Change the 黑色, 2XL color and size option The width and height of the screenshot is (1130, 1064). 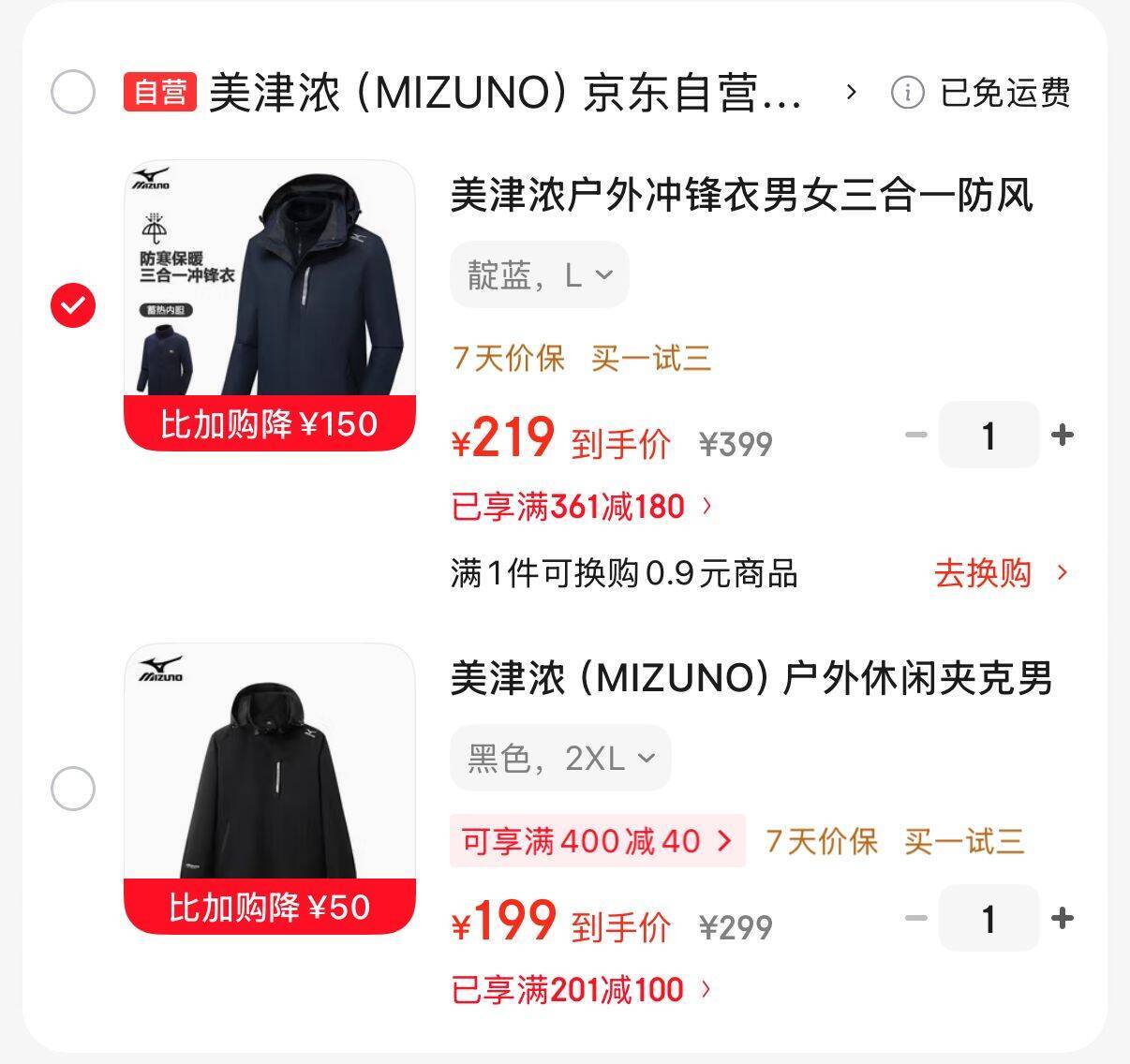pos(560,758)
